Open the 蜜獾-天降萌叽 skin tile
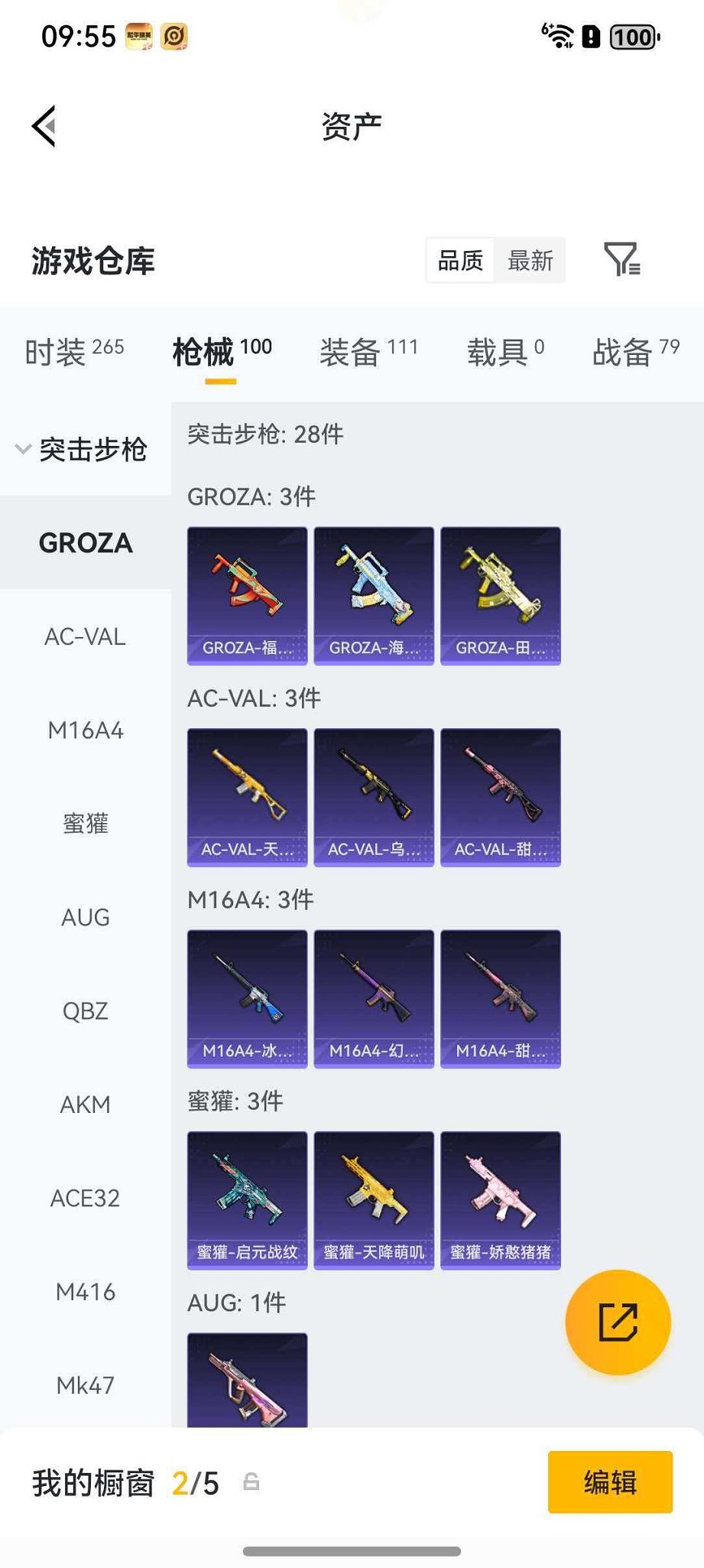 coord(374,1200)
